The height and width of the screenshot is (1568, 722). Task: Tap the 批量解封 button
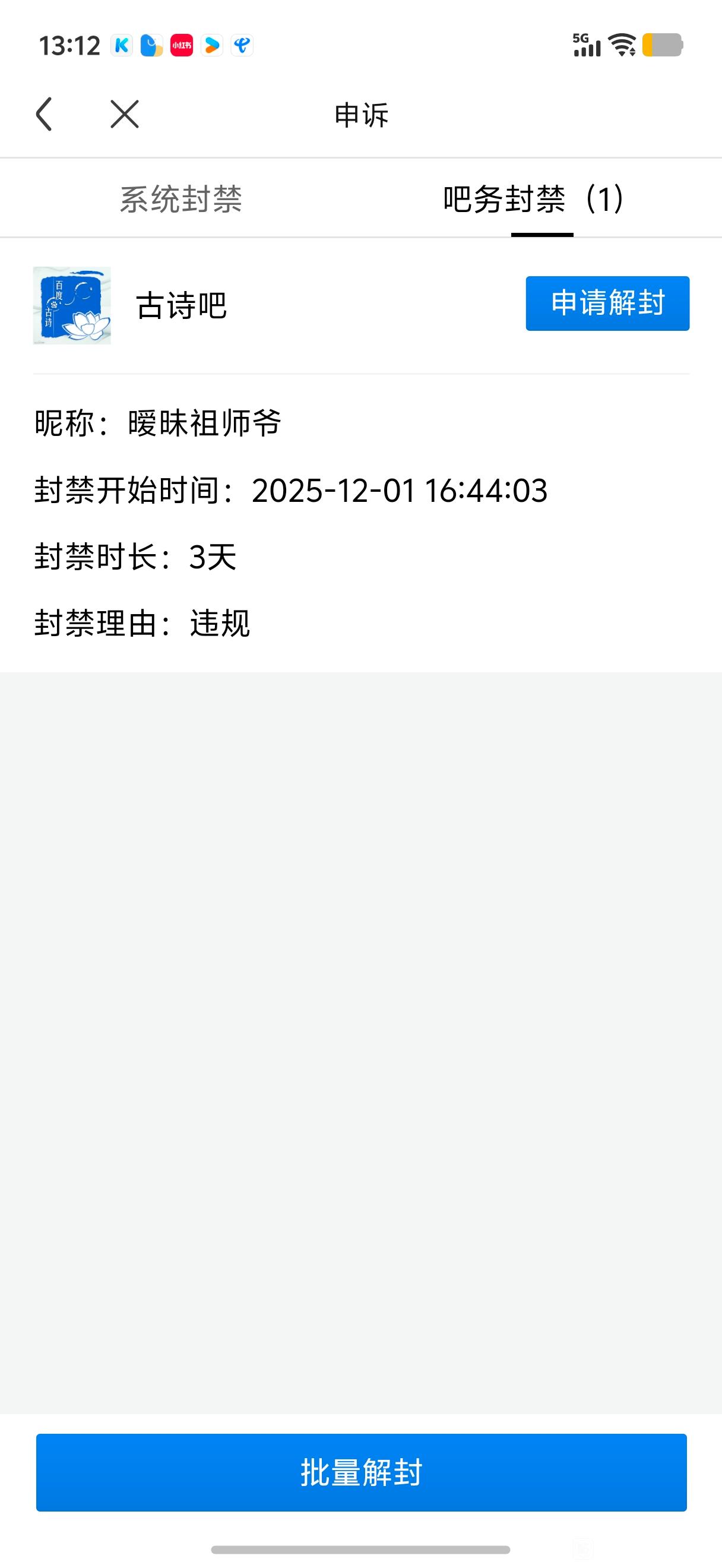tap(362, 1472)
